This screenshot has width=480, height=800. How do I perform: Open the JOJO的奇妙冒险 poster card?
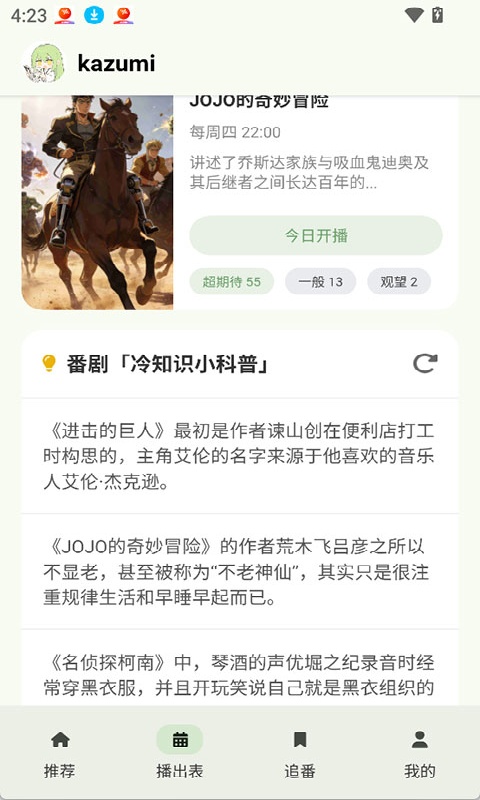(x=97, y=202)
